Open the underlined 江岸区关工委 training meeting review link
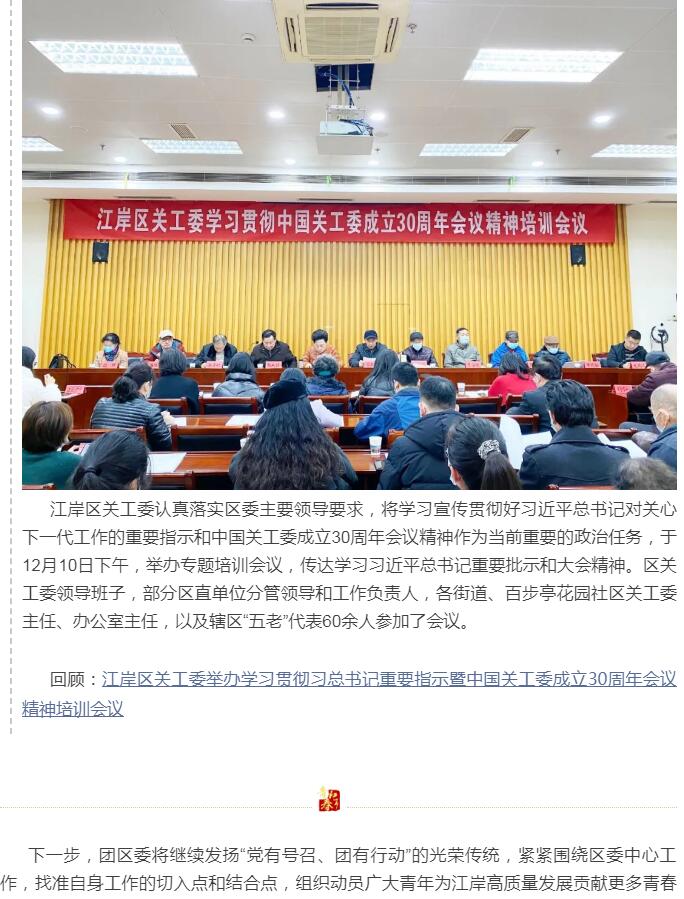The height and width of the screenshot is (899, 684). click(388, 680)
